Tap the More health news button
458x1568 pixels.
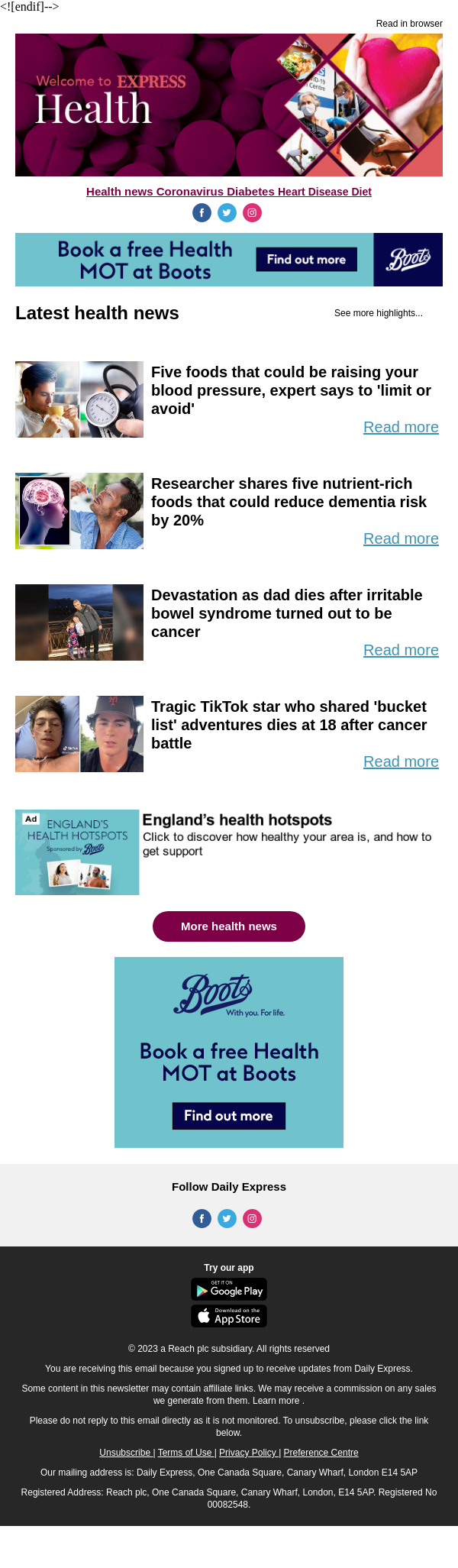(x=229, y=926)
